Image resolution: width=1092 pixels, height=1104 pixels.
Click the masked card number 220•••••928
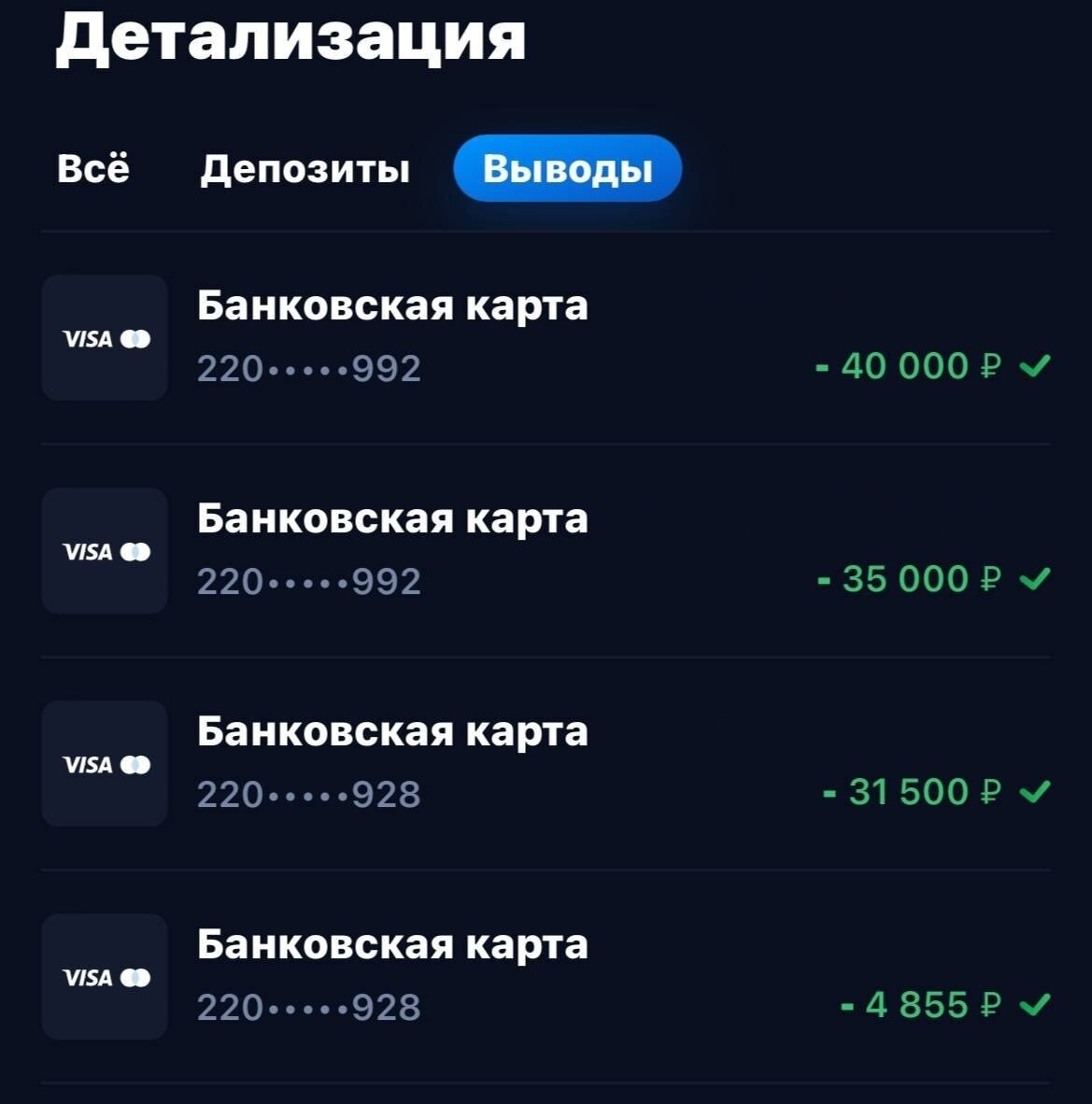[308, 793]
